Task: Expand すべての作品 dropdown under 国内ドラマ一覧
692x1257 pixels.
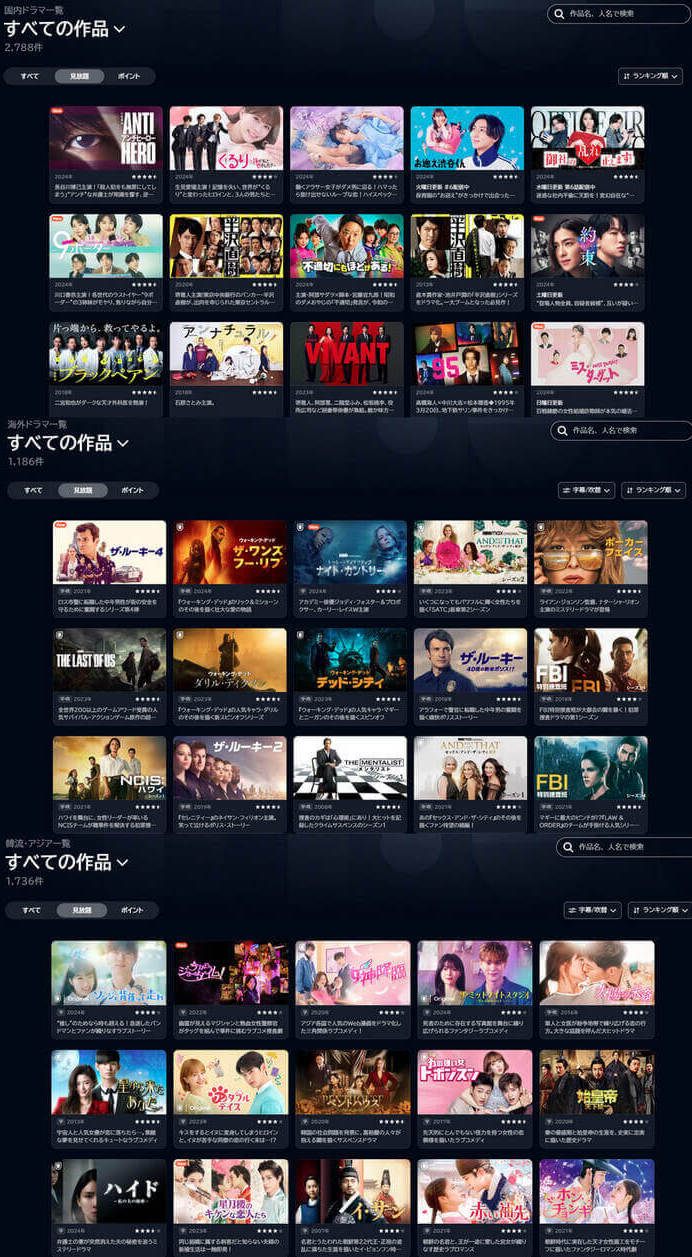Action: (x=65, y=29)
